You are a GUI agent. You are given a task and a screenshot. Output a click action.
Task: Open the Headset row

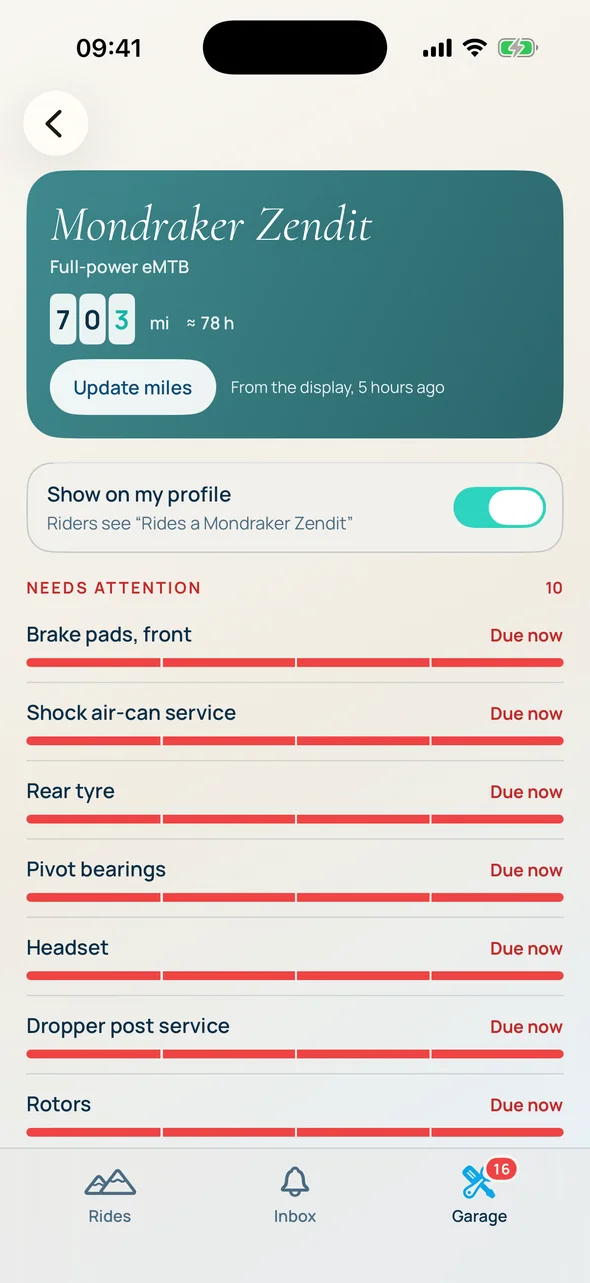tap(295, 957)
